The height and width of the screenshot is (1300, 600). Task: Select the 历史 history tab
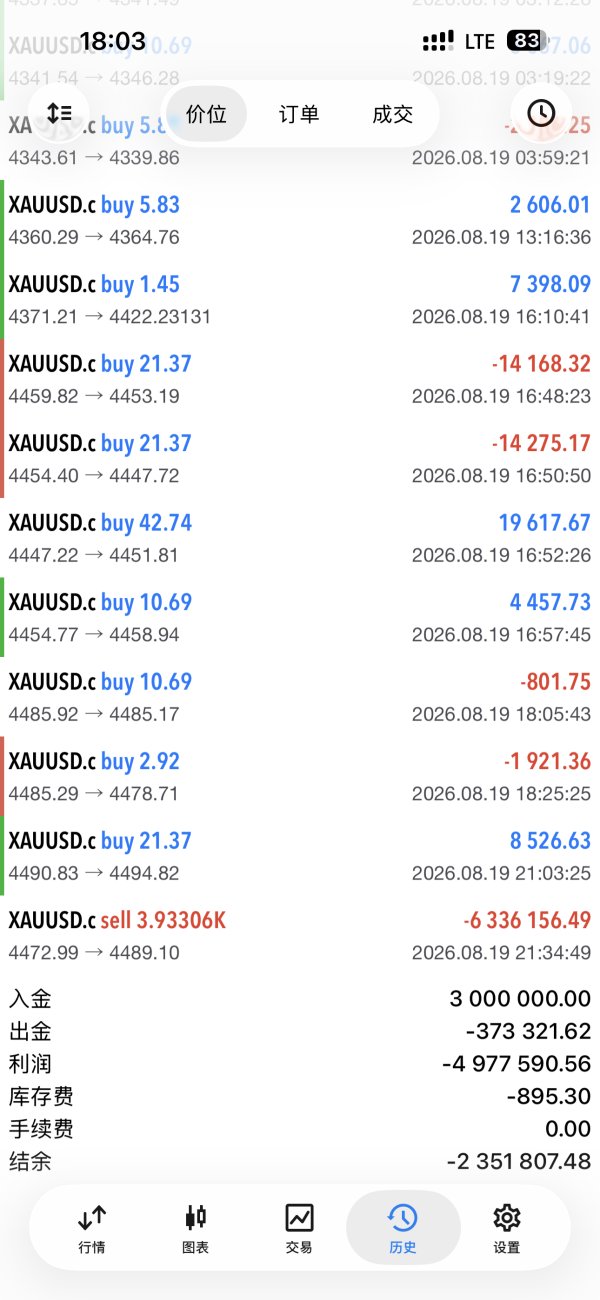pyautogui.click(x=403, y=1229)
